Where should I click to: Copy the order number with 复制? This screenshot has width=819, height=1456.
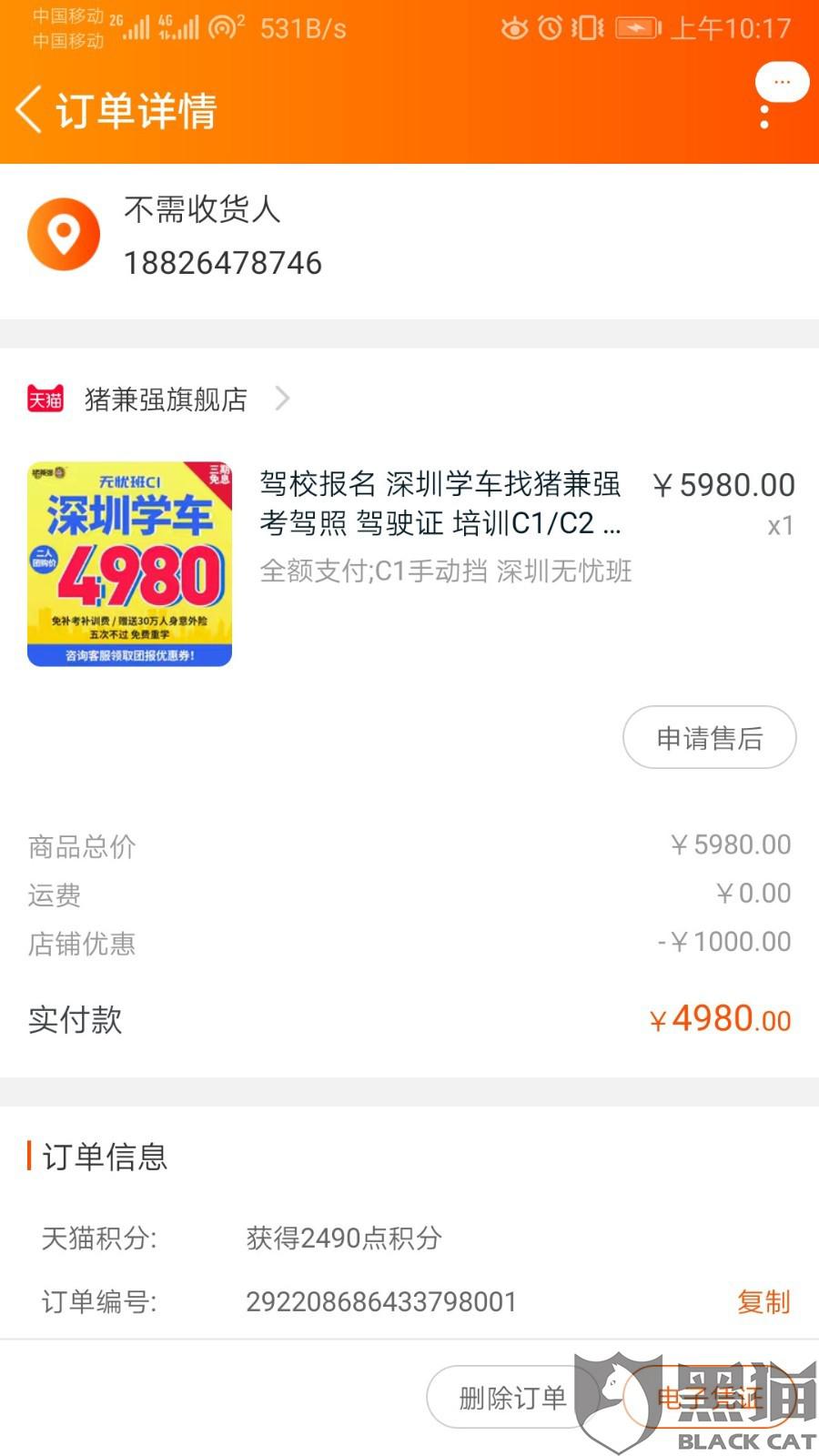763,1301
